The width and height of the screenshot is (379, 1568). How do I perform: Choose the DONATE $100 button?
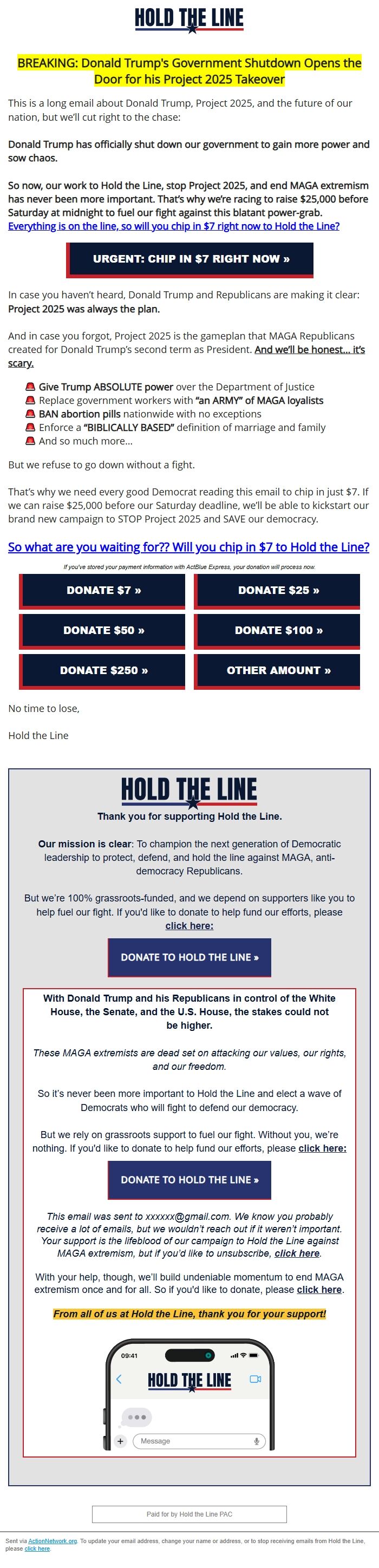click(x=277, y=631)
